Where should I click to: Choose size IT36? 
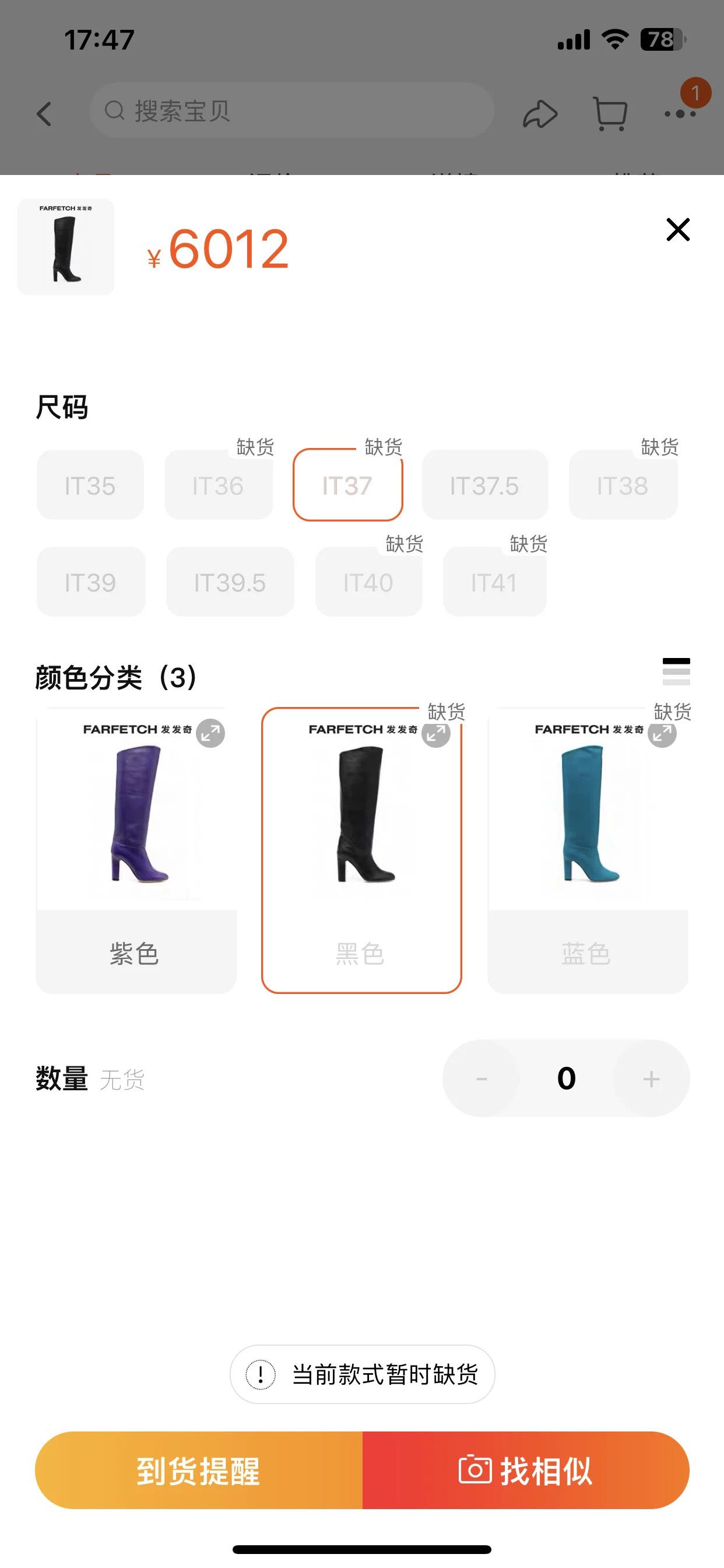tap(219, 485)
